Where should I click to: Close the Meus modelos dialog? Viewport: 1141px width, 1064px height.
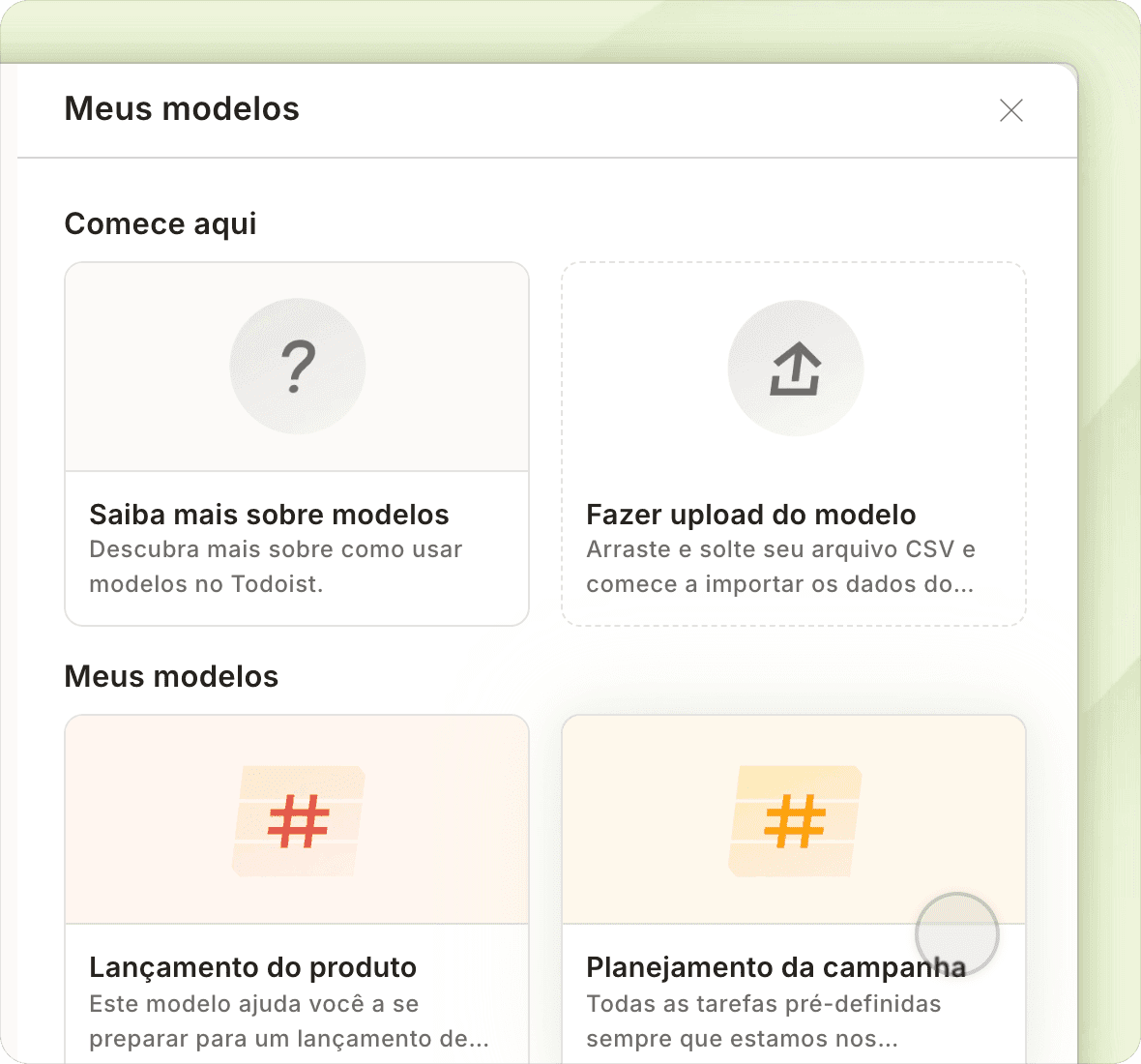pyautogui.click(x=1010, y=110)
